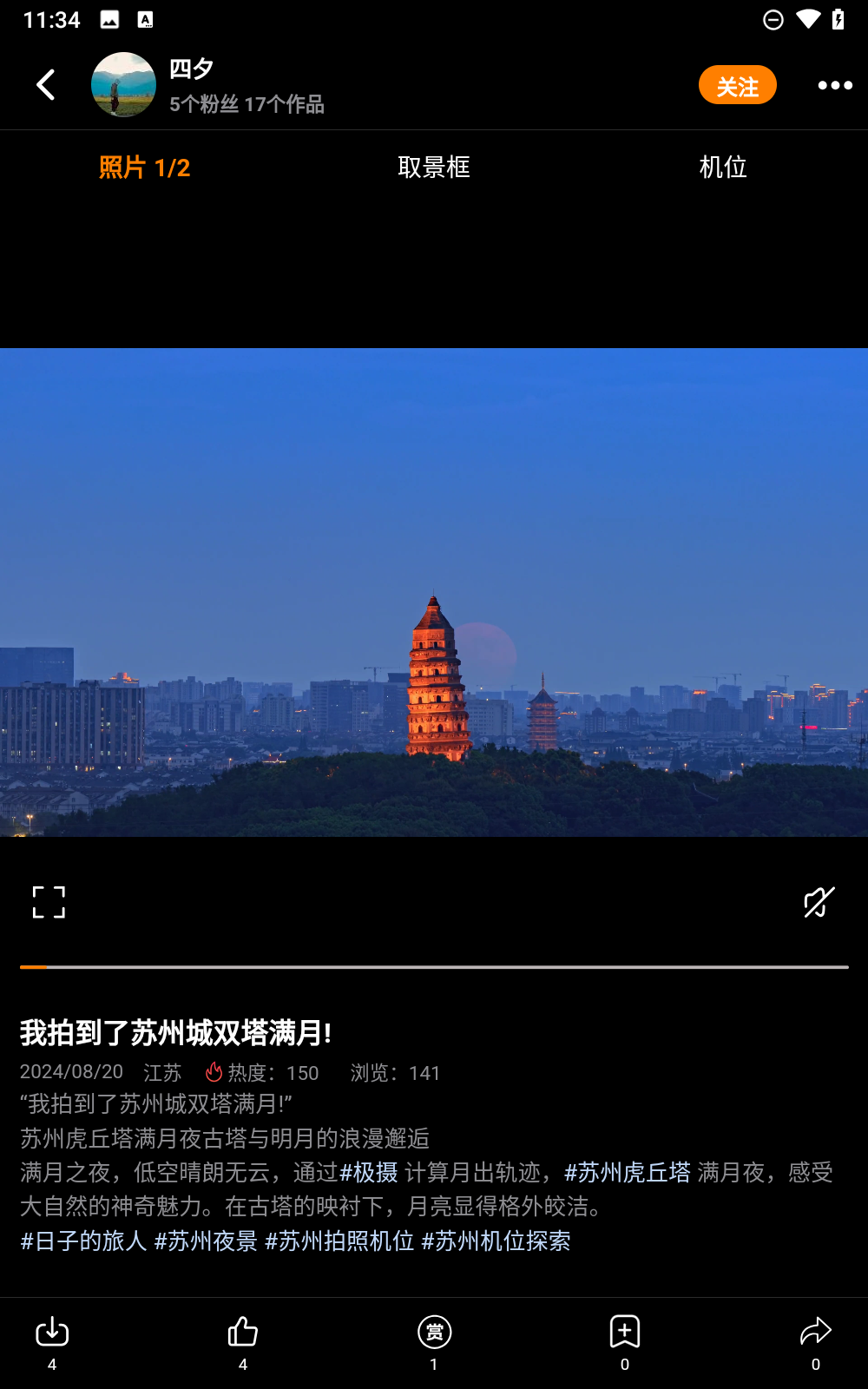Image resolution: width=868 pixels, height=1389 pixels.
Task: Go back using the top-left arrow
Action: pos(46,85)
